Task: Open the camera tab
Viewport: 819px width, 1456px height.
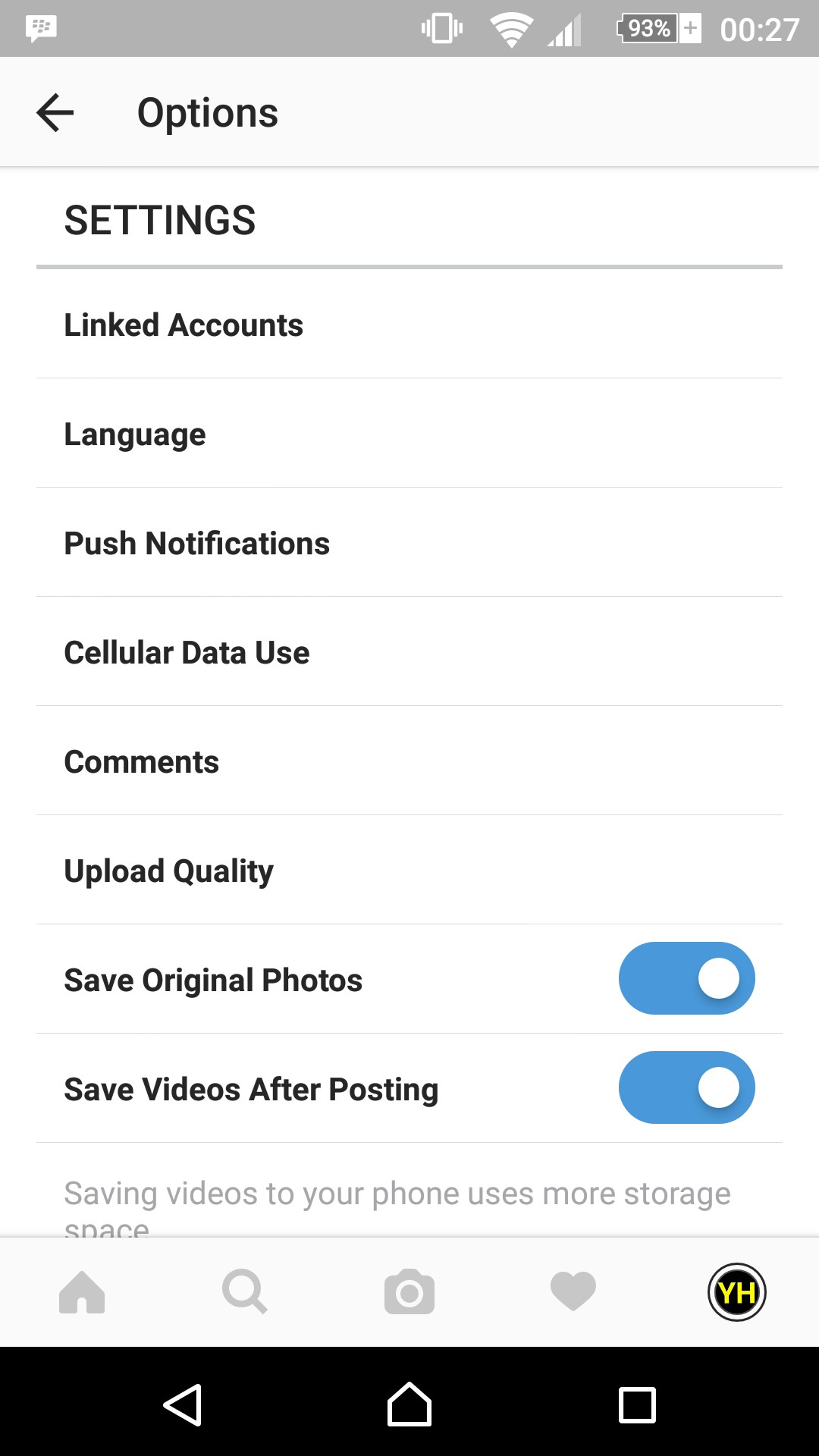Action: pyautogui.click(x=409, y=1291)
